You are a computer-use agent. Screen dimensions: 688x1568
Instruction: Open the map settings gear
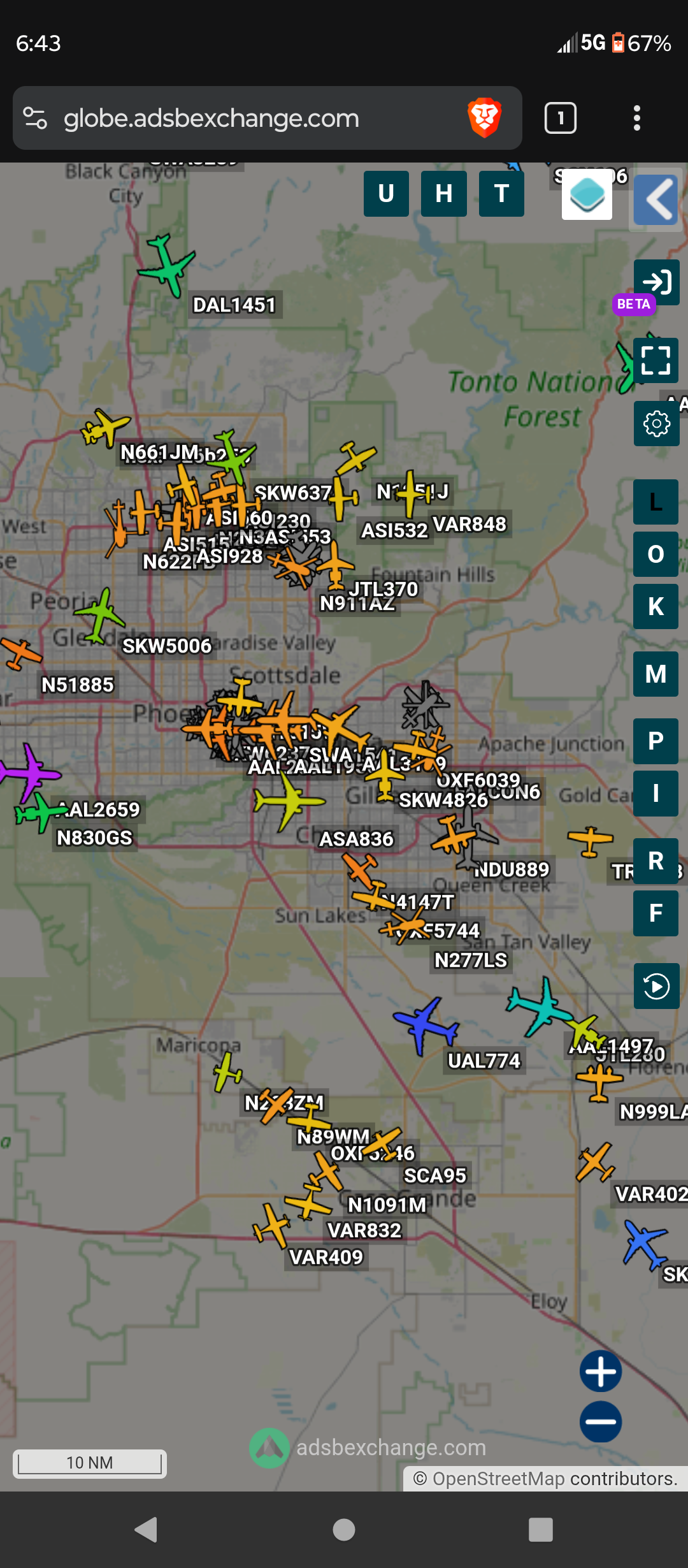[656, 424]
